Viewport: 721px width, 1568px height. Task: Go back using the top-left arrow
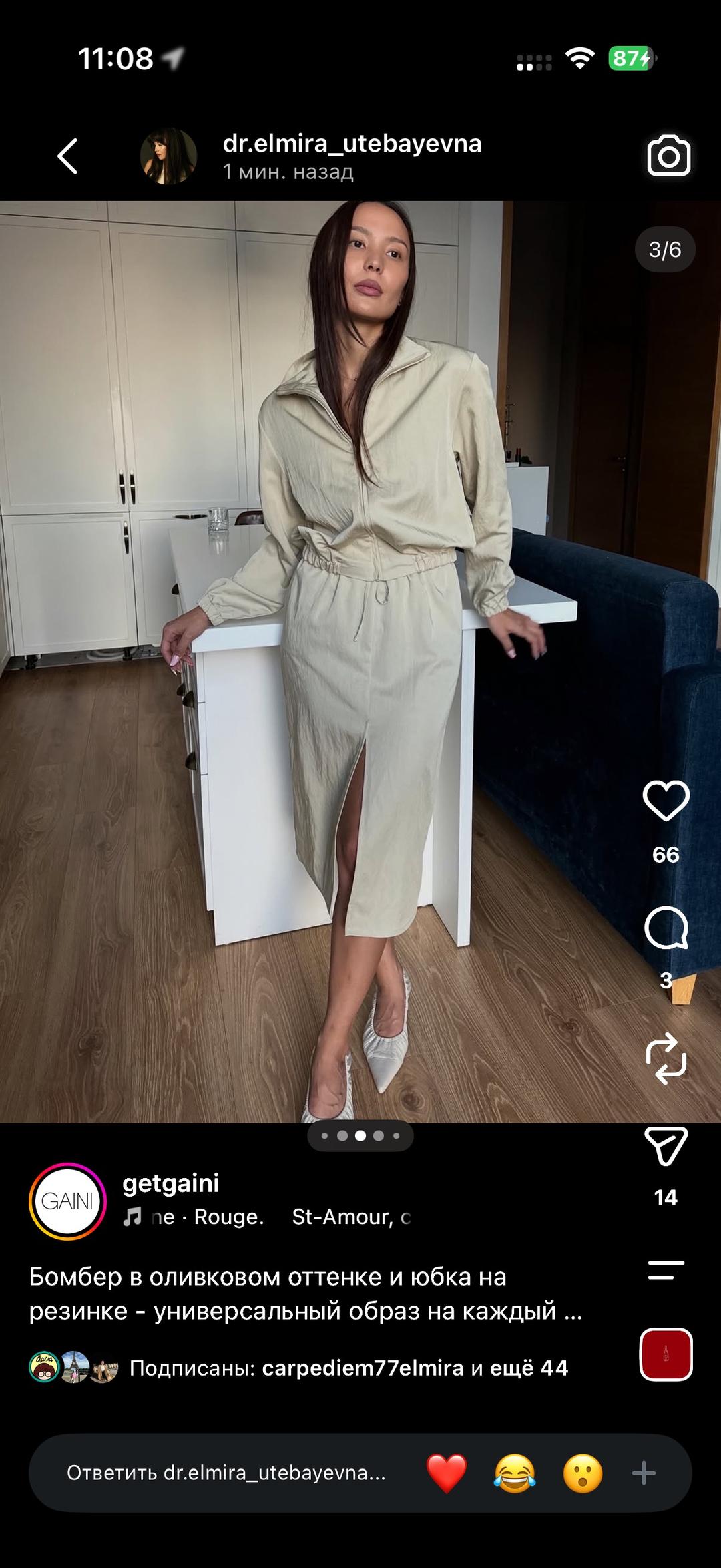click(67, 156)
